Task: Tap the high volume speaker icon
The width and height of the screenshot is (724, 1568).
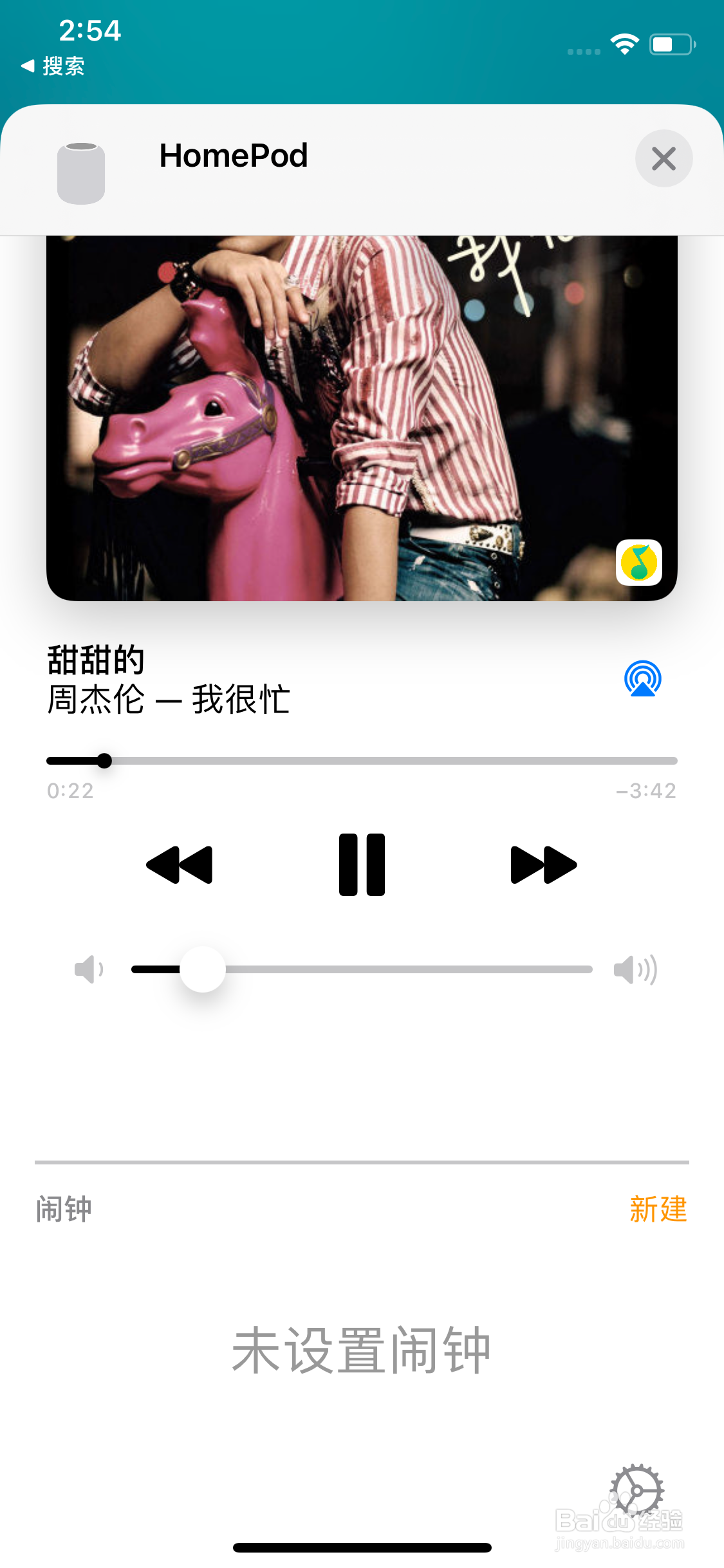Action: click(636, 969)
